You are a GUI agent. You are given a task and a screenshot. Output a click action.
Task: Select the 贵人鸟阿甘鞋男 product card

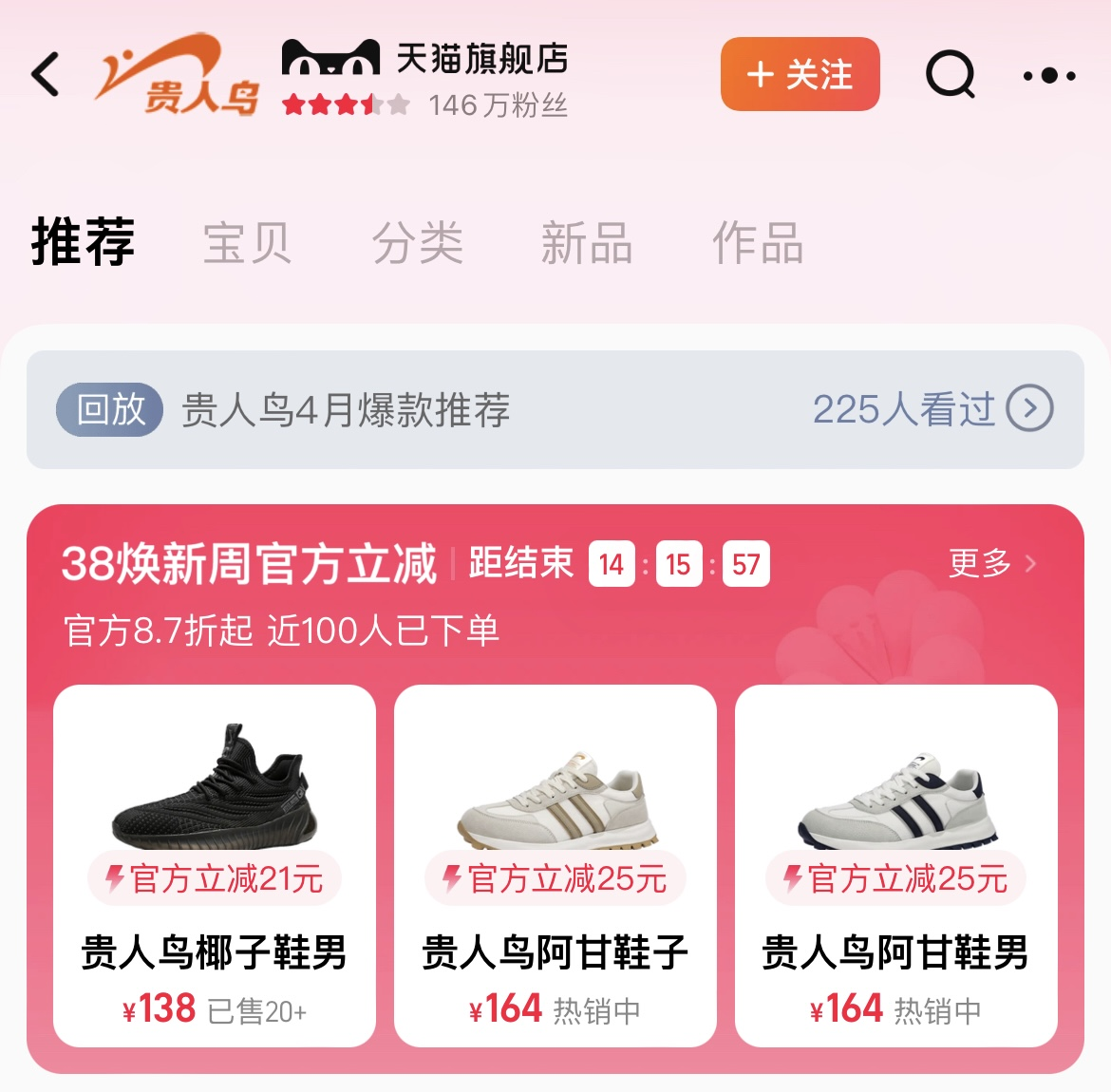(895, 865)
